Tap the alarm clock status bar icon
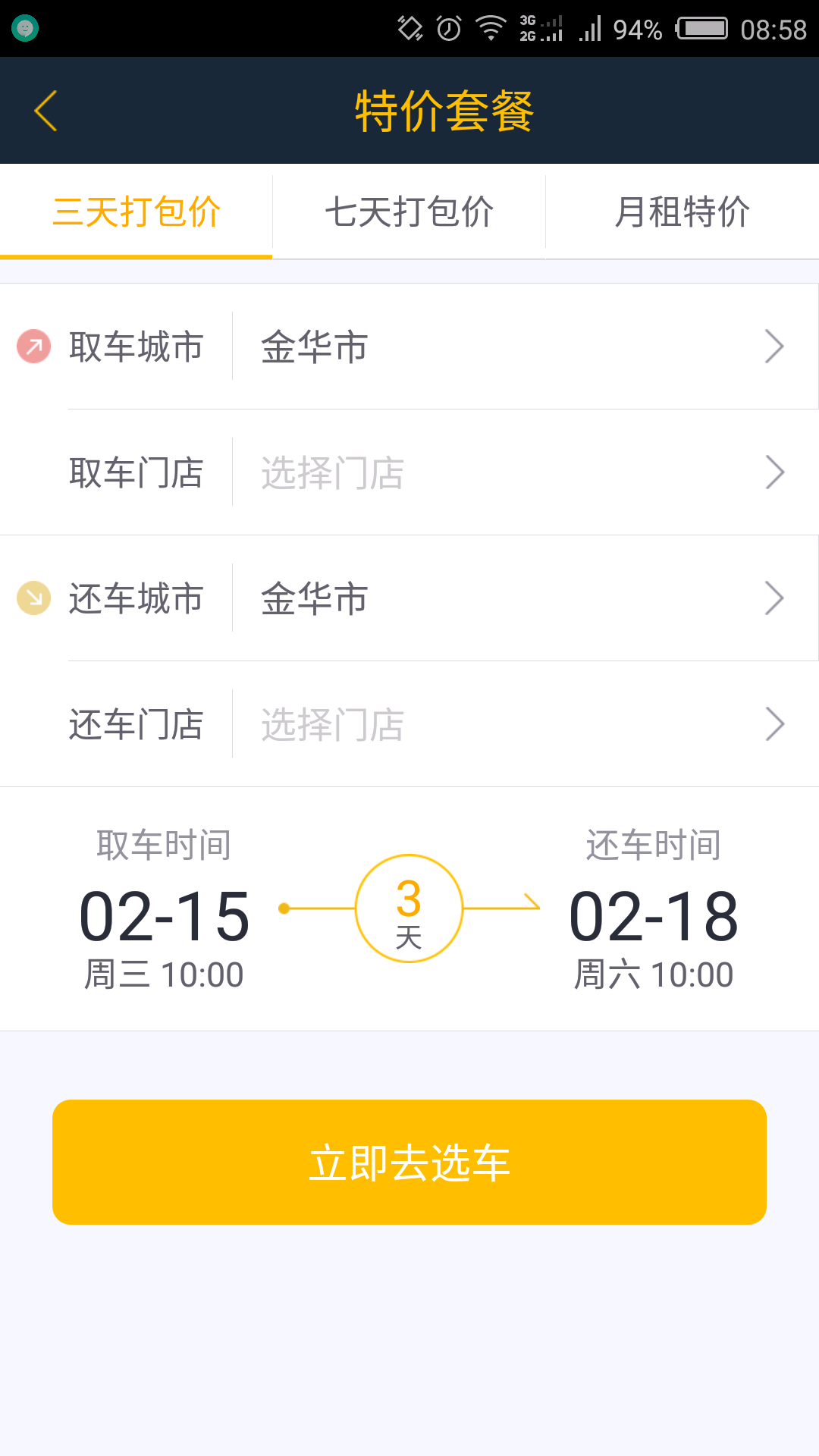Image resolution: width=819 pixels, height=1456 pixels. pyautogui.click(x=447, y=27)
